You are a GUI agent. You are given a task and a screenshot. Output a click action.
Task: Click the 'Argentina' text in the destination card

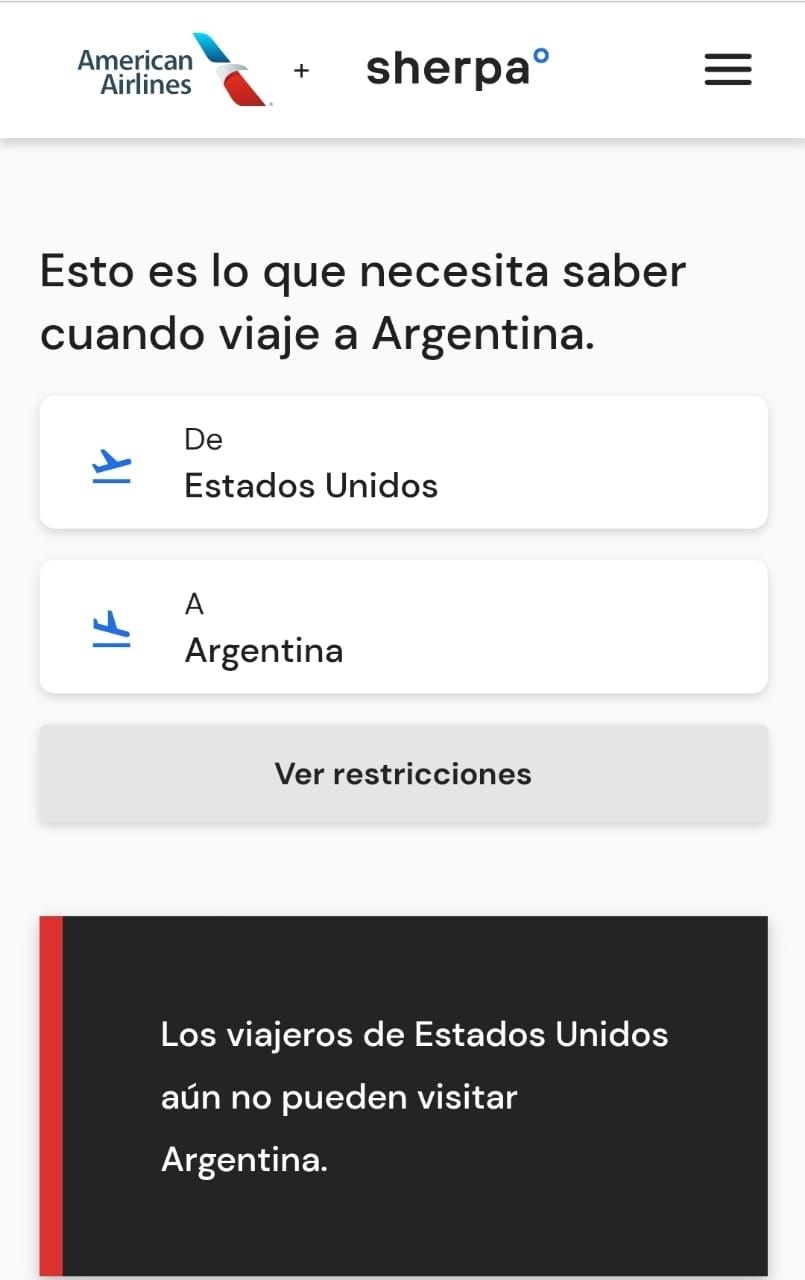[x=263, y=650]
